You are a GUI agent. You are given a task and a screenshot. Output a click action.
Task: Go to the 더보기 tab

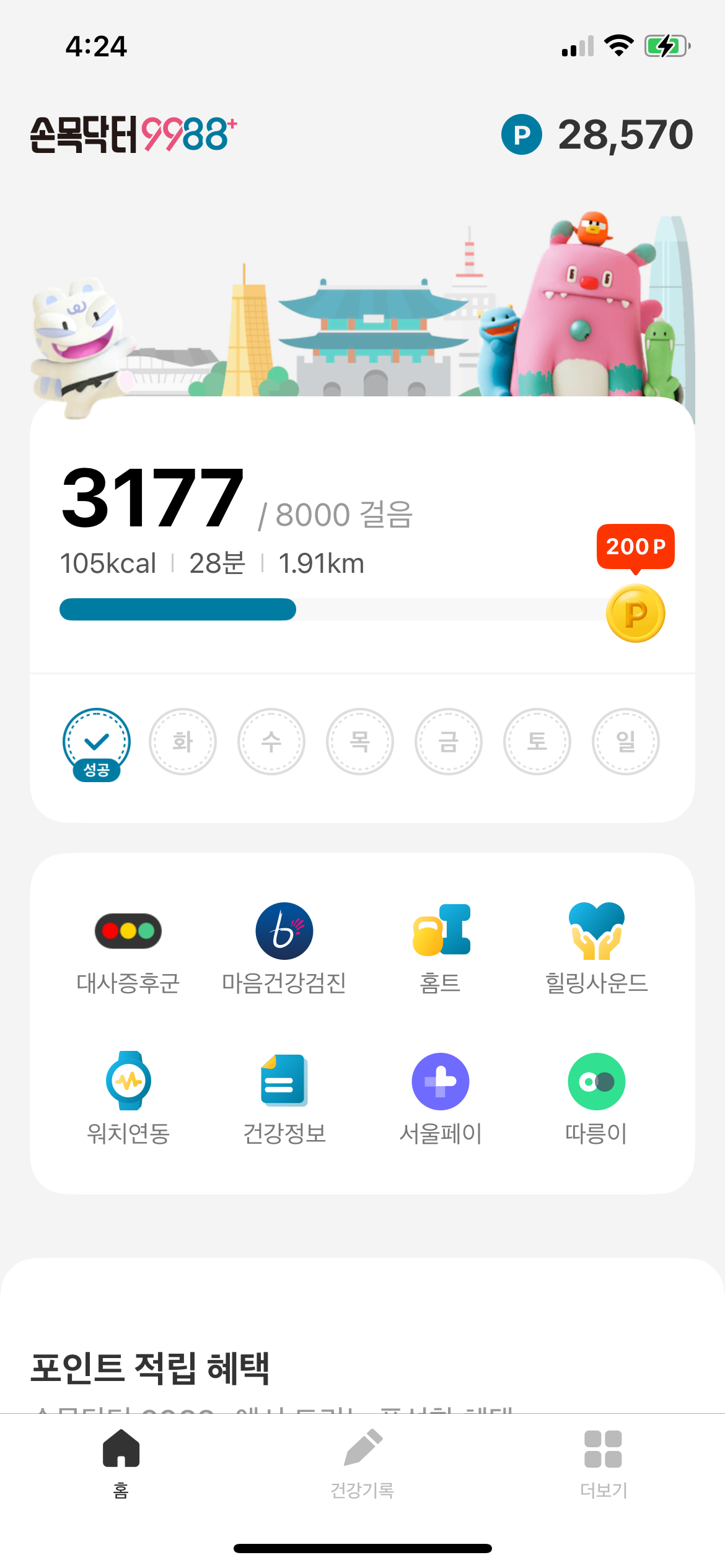604,1463
